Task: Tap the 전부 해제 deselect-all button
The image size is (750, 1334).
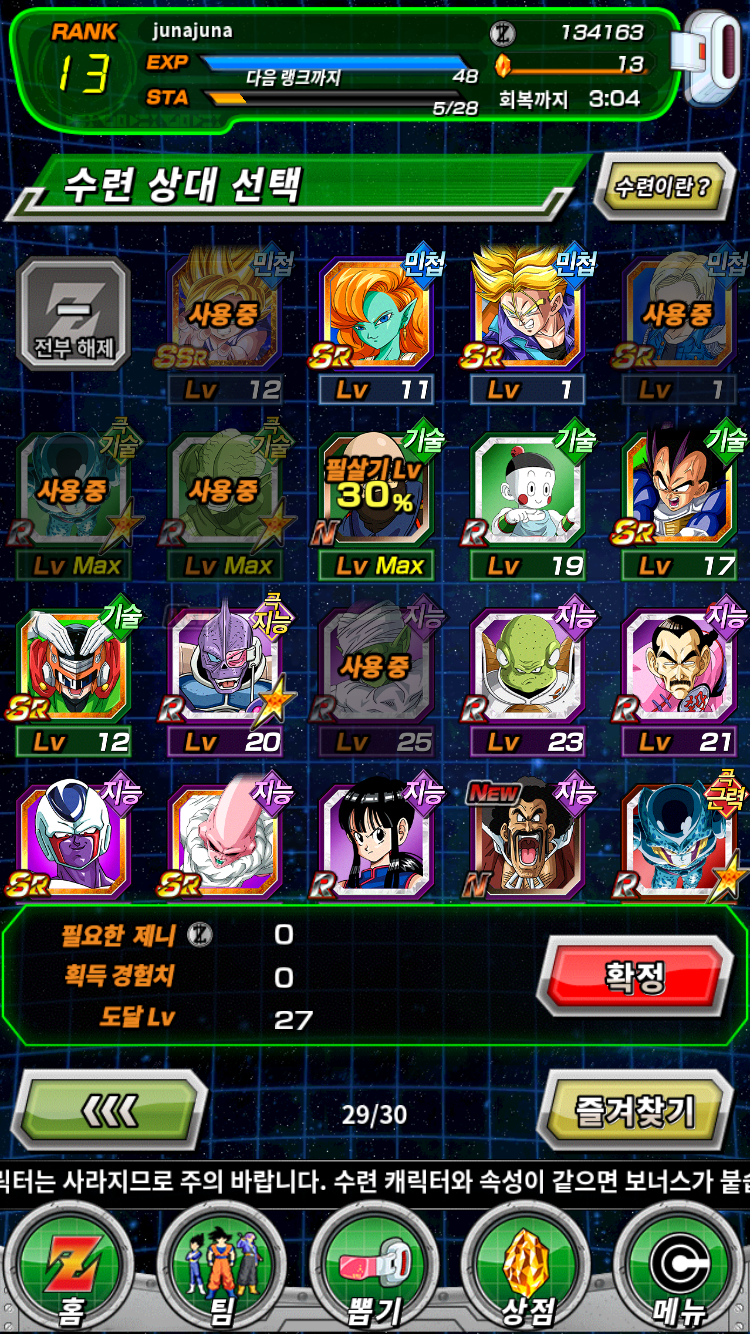Action: 74,314
